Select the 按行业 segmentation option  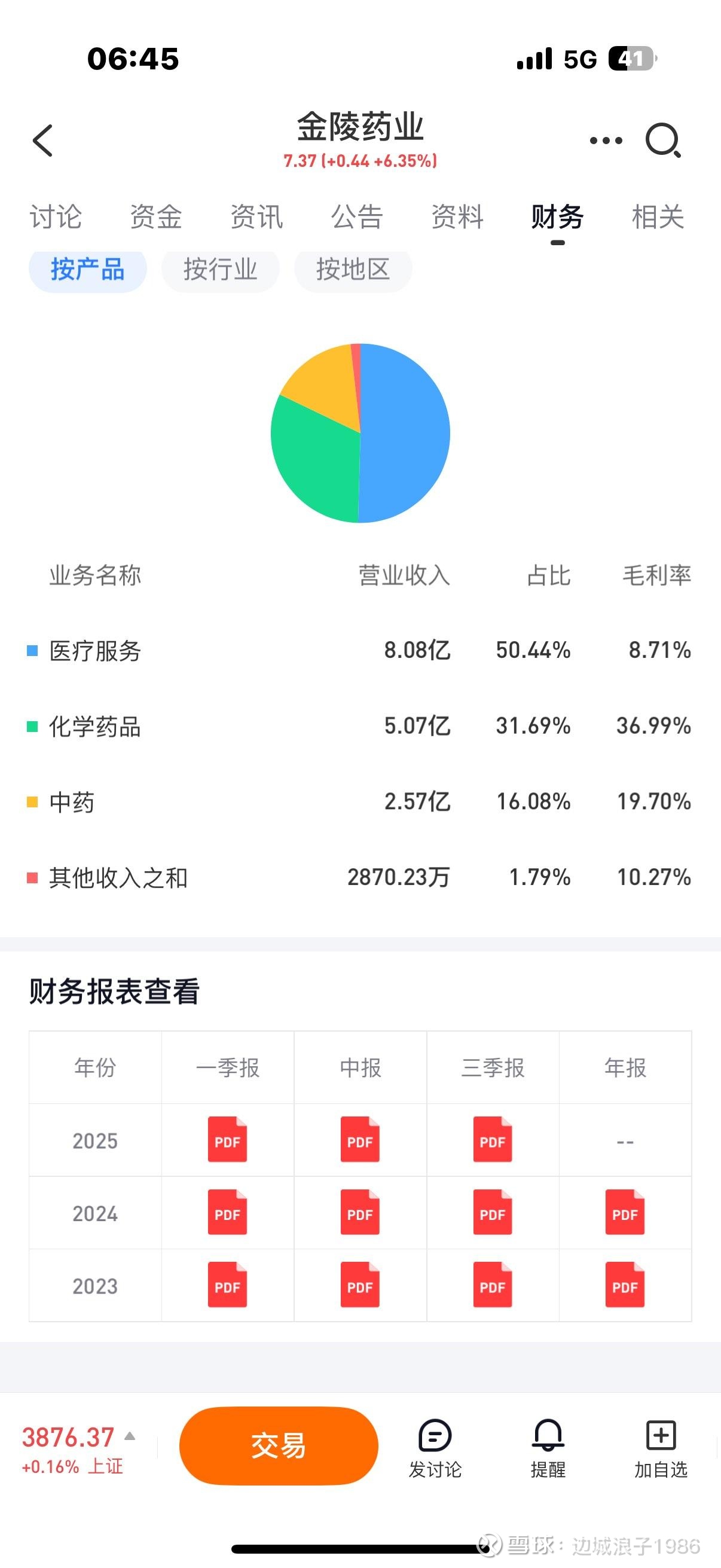219,270
